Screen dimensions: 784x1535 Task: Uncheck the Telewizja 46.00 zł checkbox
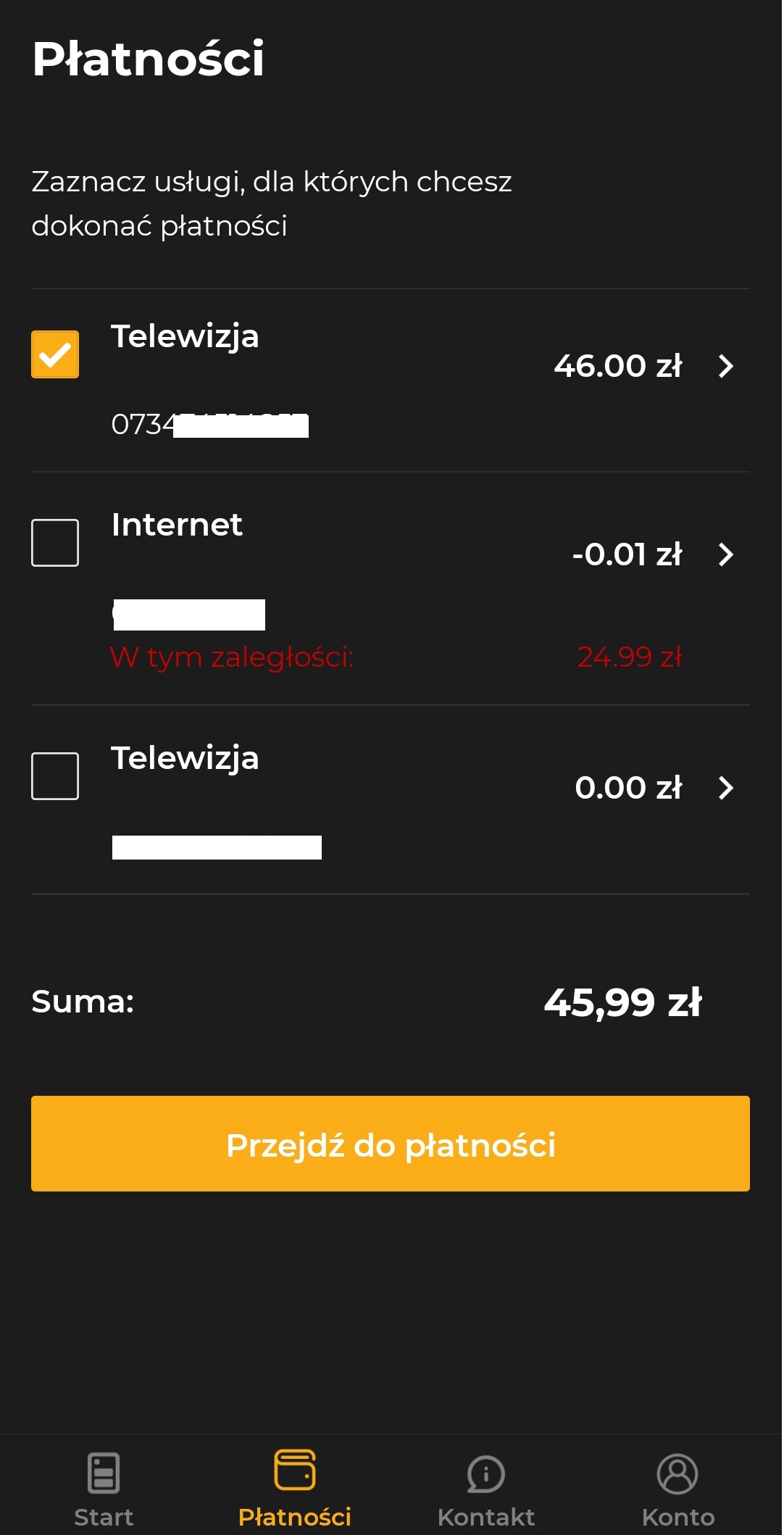pyautogui.click(x=55, y=354)
